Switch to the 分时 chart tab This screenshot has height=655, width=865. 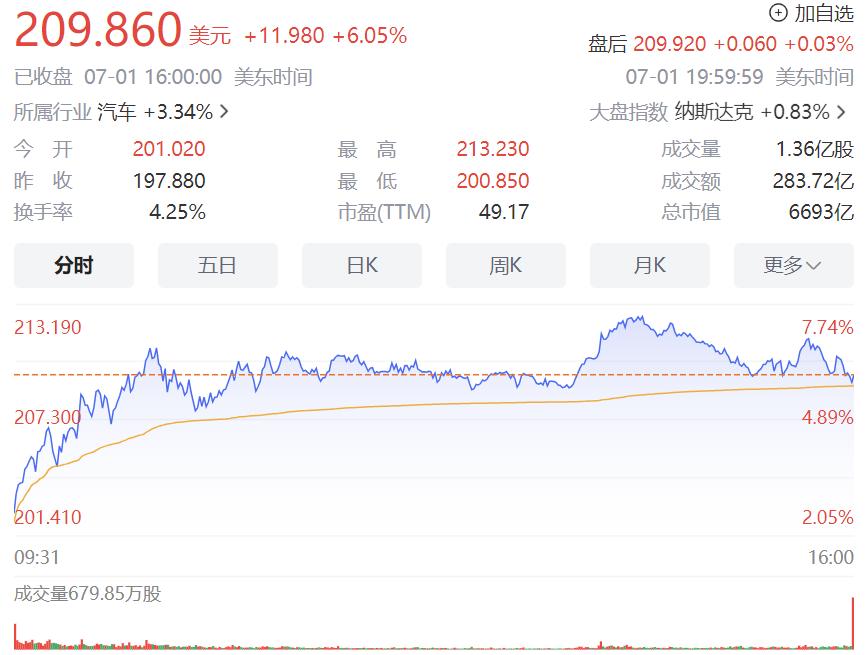pos(74,265)
